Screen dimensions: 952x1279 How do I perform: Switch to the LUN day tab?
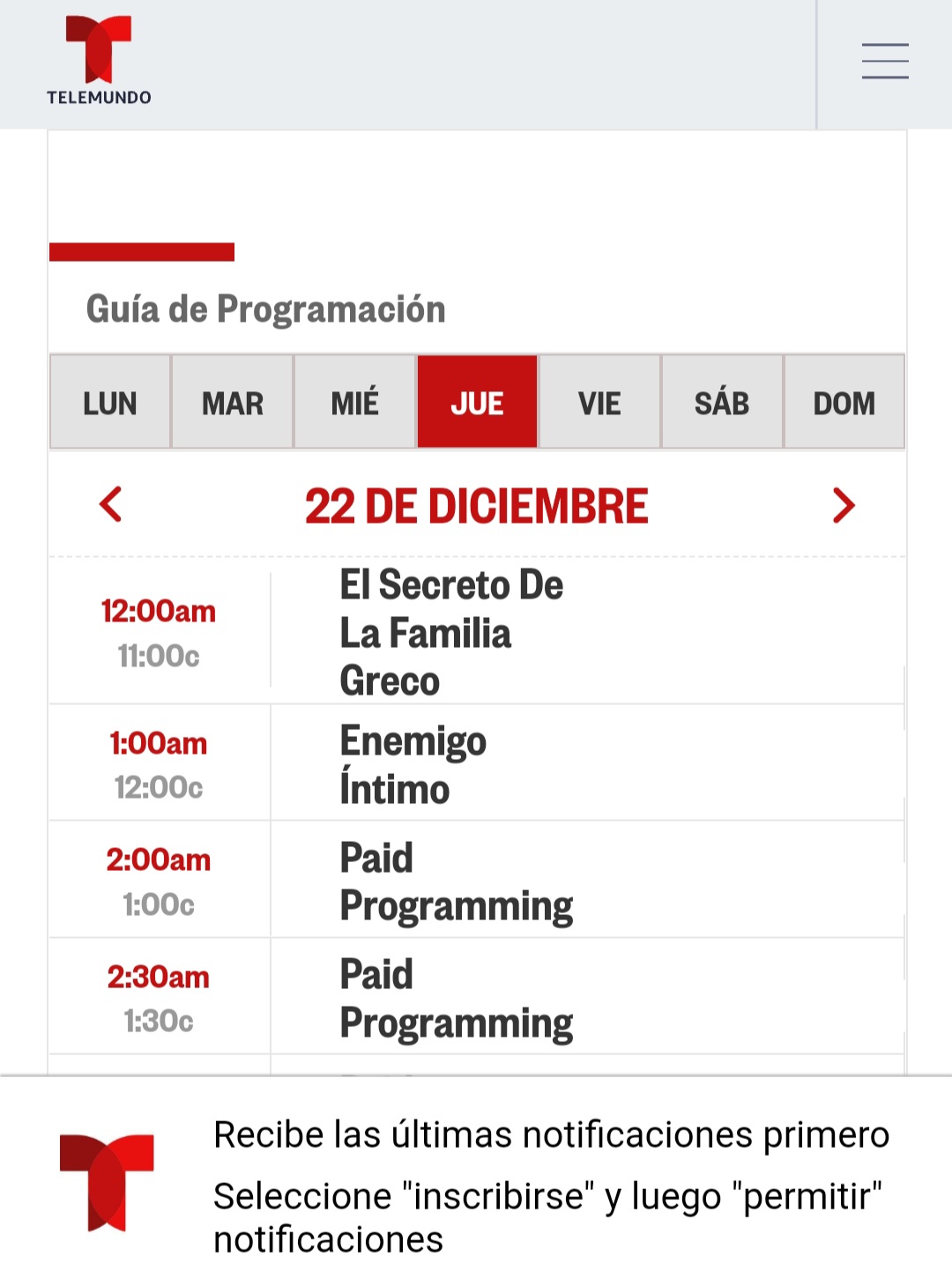pos(110,403)
